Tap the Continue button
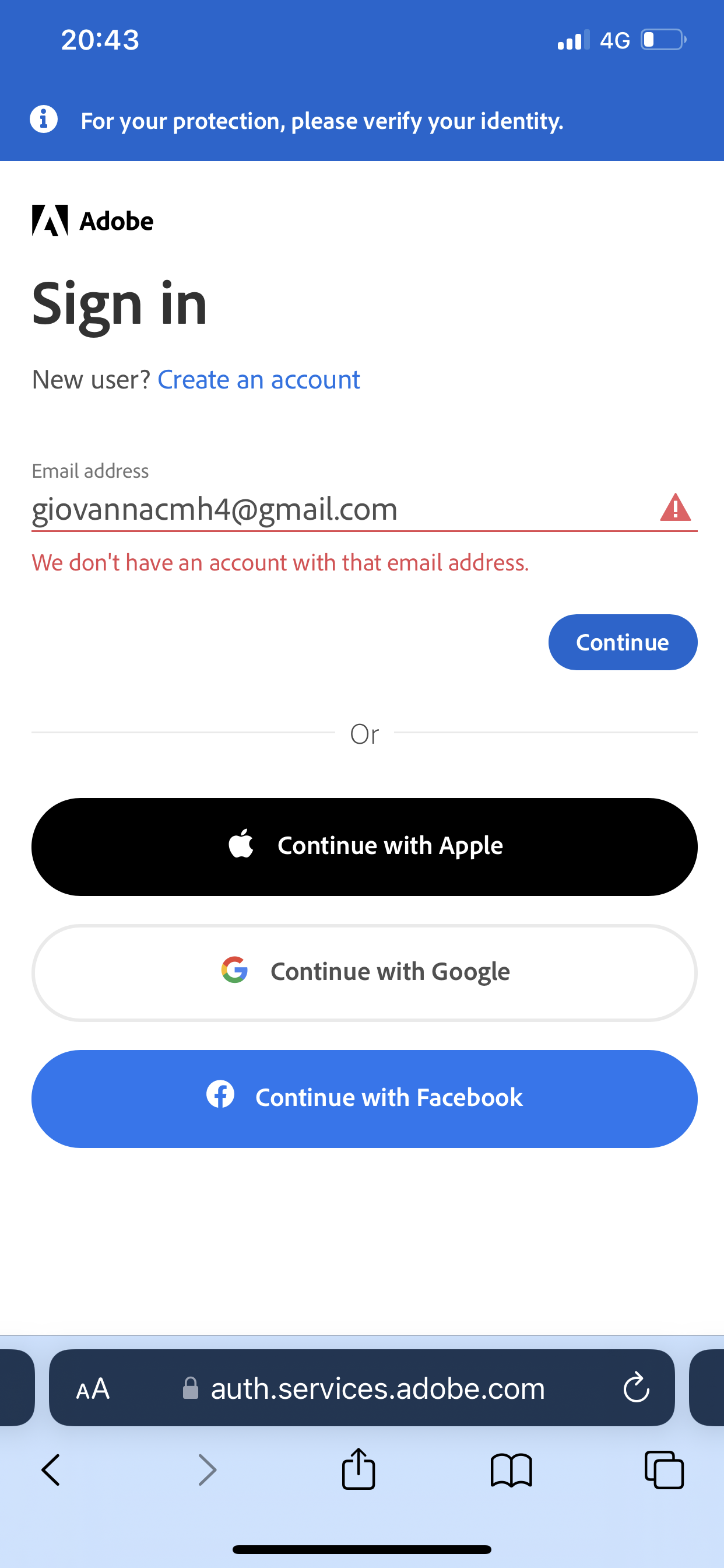The width and height of the screenshot is (724, 1568). [623, 642]
